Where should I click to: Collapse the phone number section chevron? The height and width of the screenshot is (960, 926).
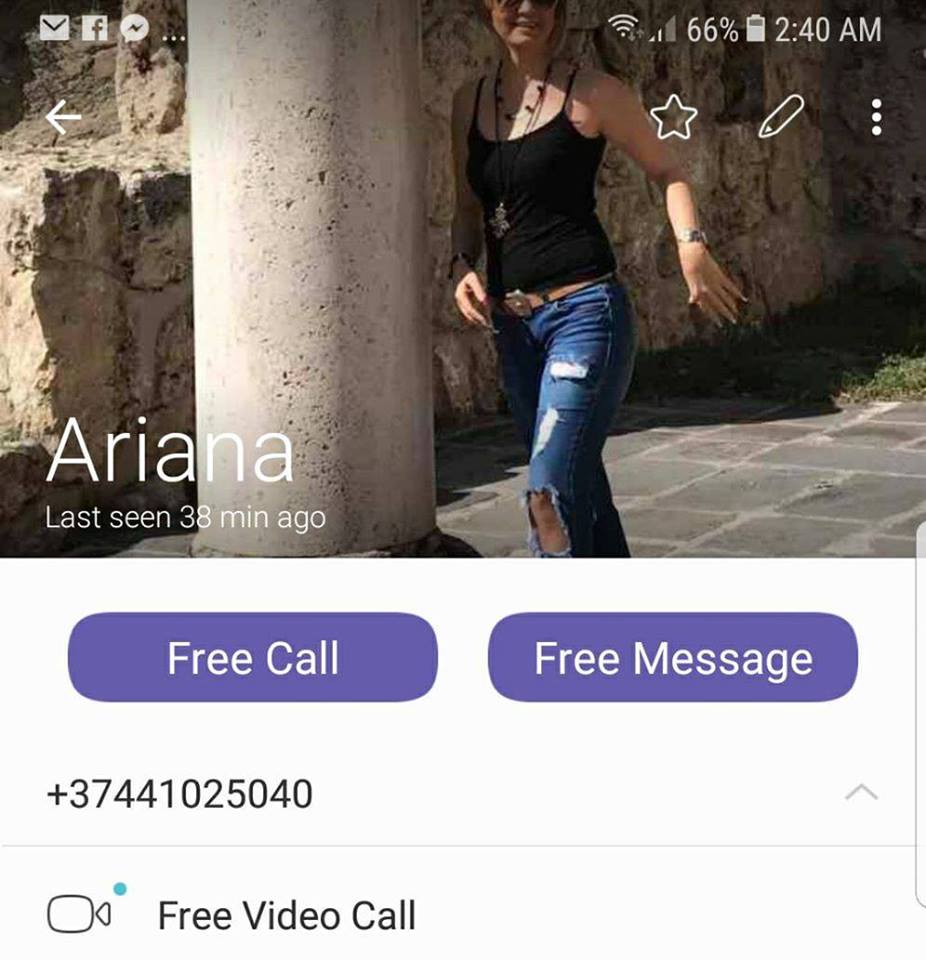tap(861, 793)
